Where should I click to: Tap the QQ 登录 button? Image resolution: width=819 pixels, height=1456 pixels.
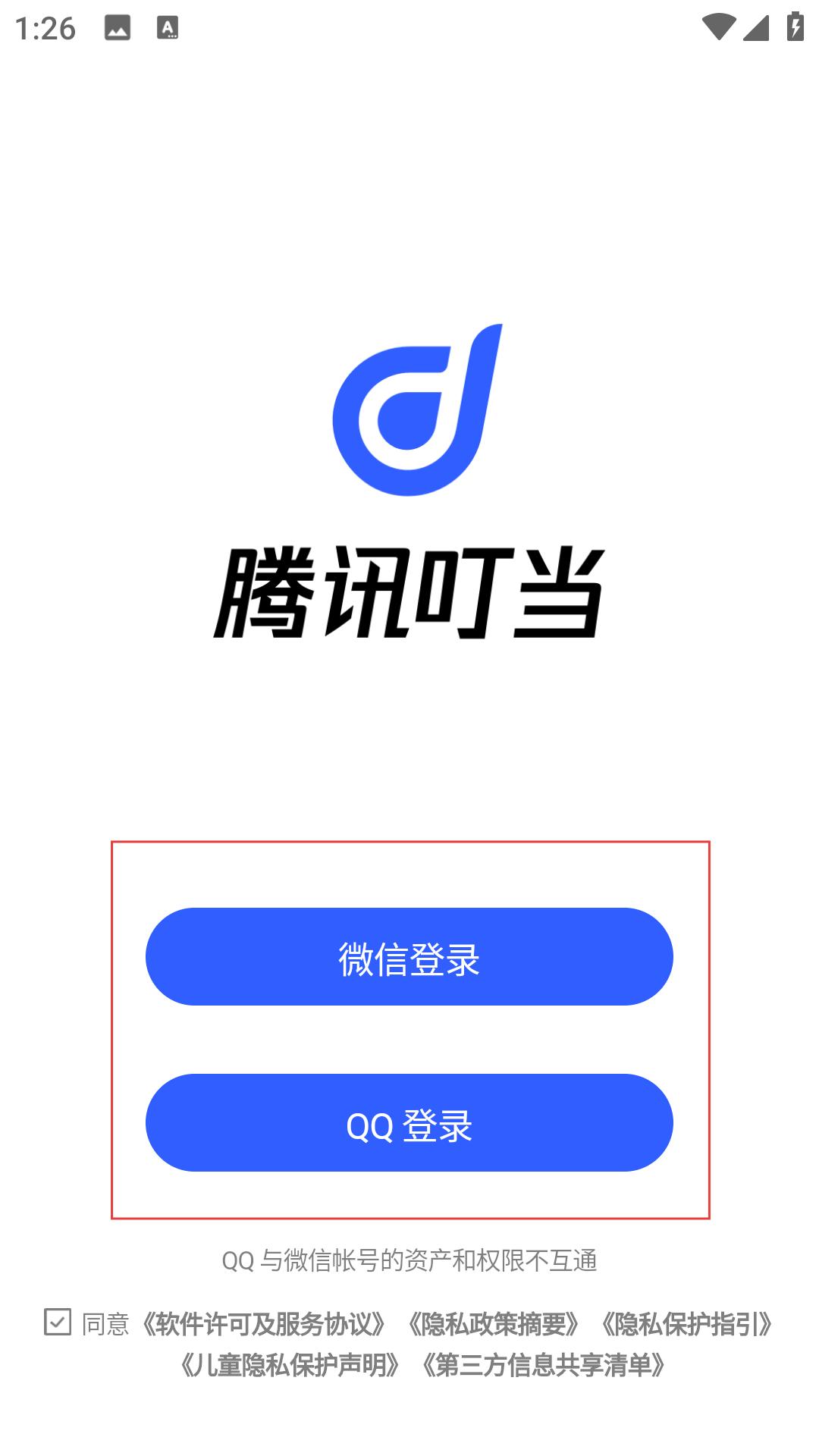pos(409,1123)
